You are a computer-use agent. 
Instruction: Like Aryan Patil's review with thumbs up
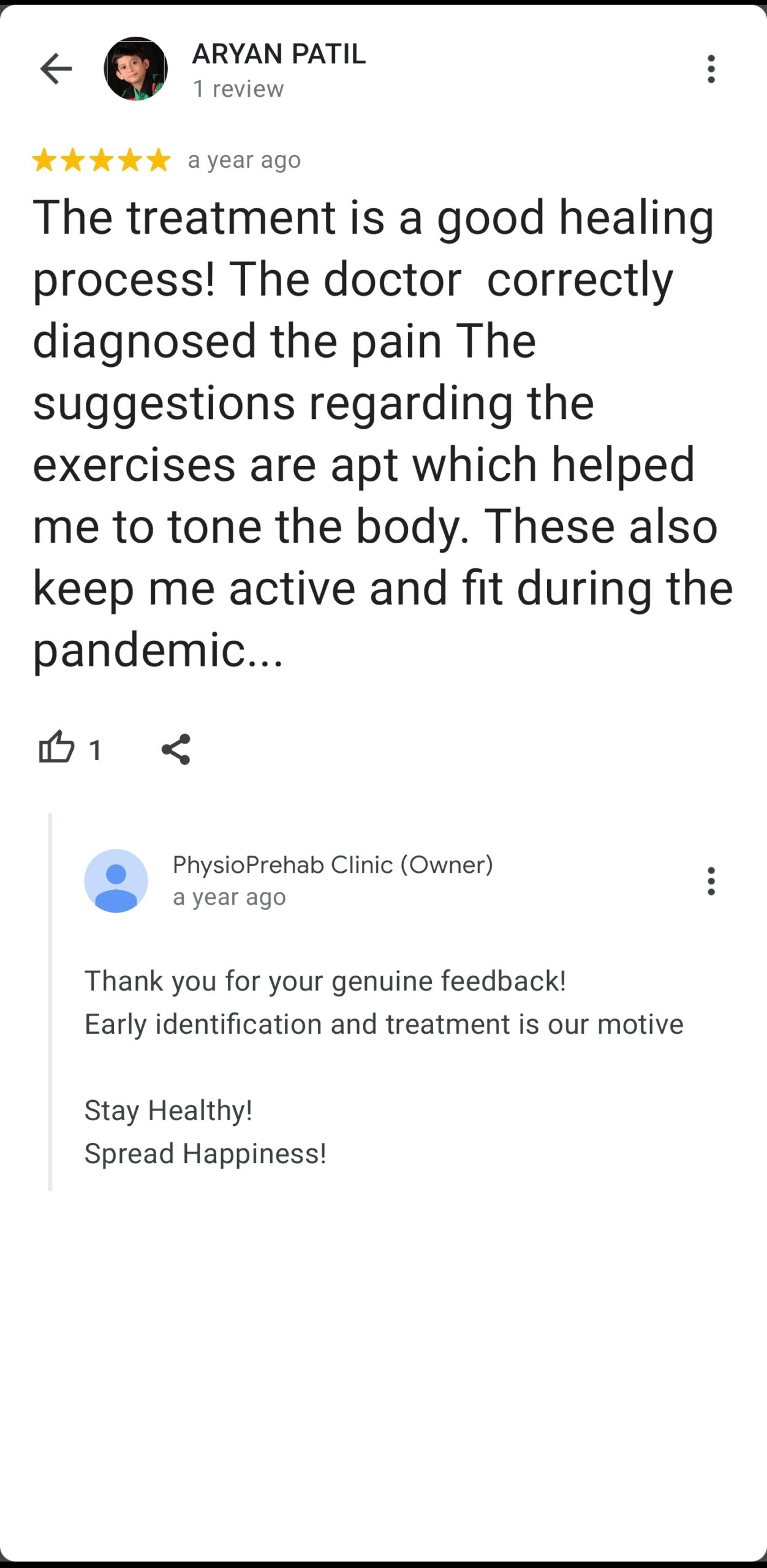pos(57,748)
